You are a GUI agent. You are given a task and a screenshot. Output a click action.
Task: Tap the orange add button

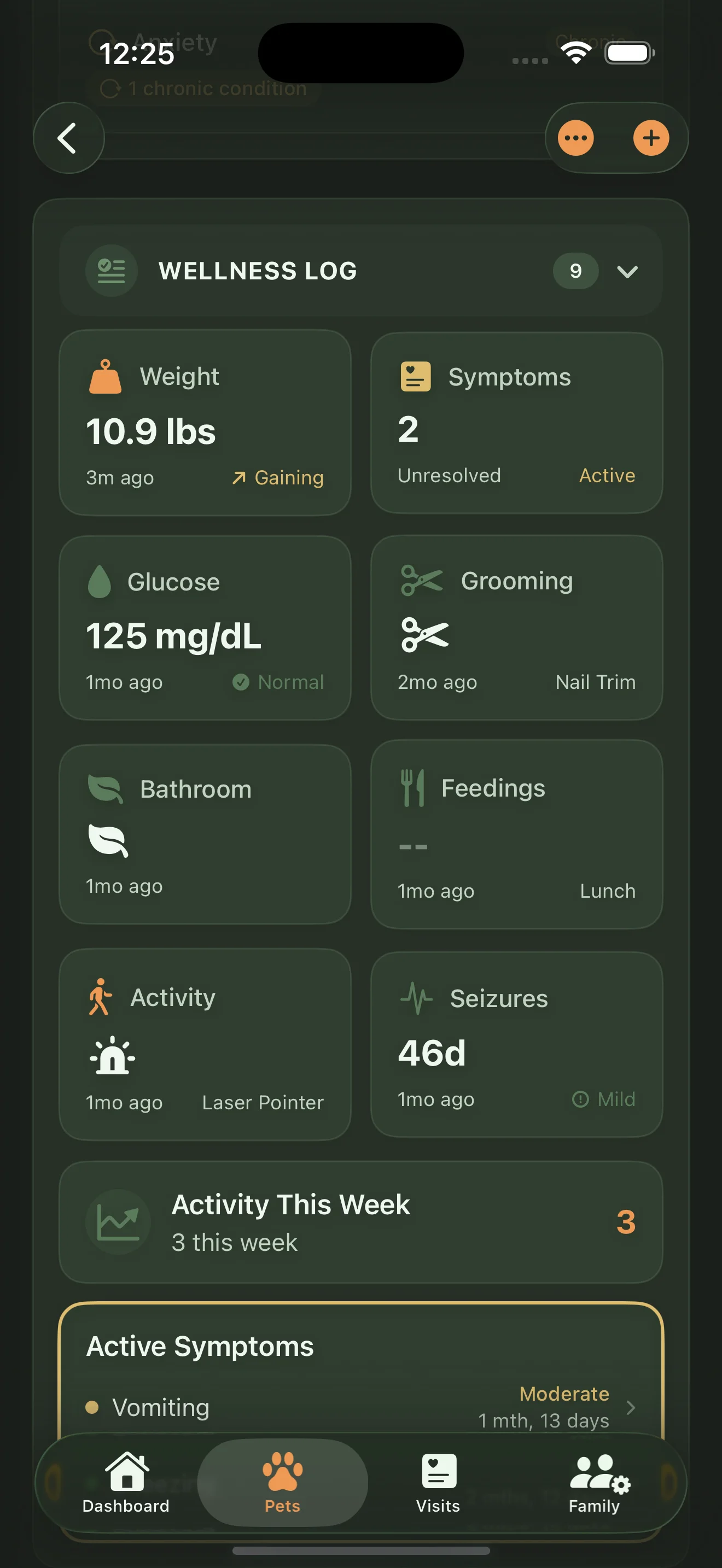click(x=651, y=138)
